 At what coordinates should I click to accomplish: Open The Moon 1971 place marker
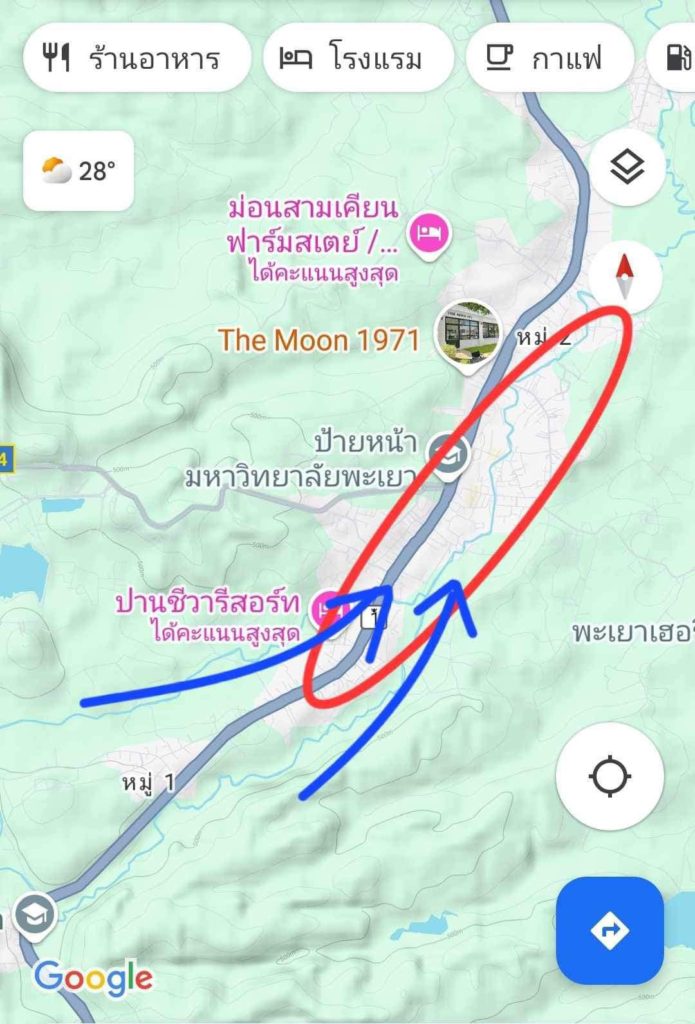point(470,334)
